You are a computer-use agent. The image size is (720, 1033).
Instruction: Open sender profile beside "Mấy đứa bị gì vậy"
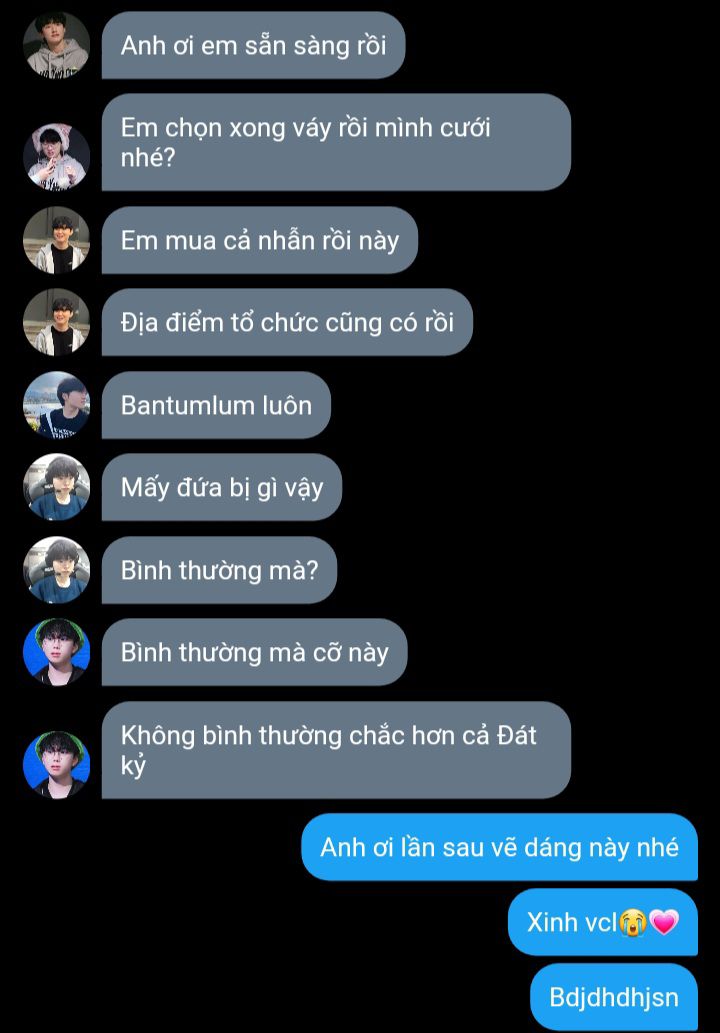tap(56, 487)
